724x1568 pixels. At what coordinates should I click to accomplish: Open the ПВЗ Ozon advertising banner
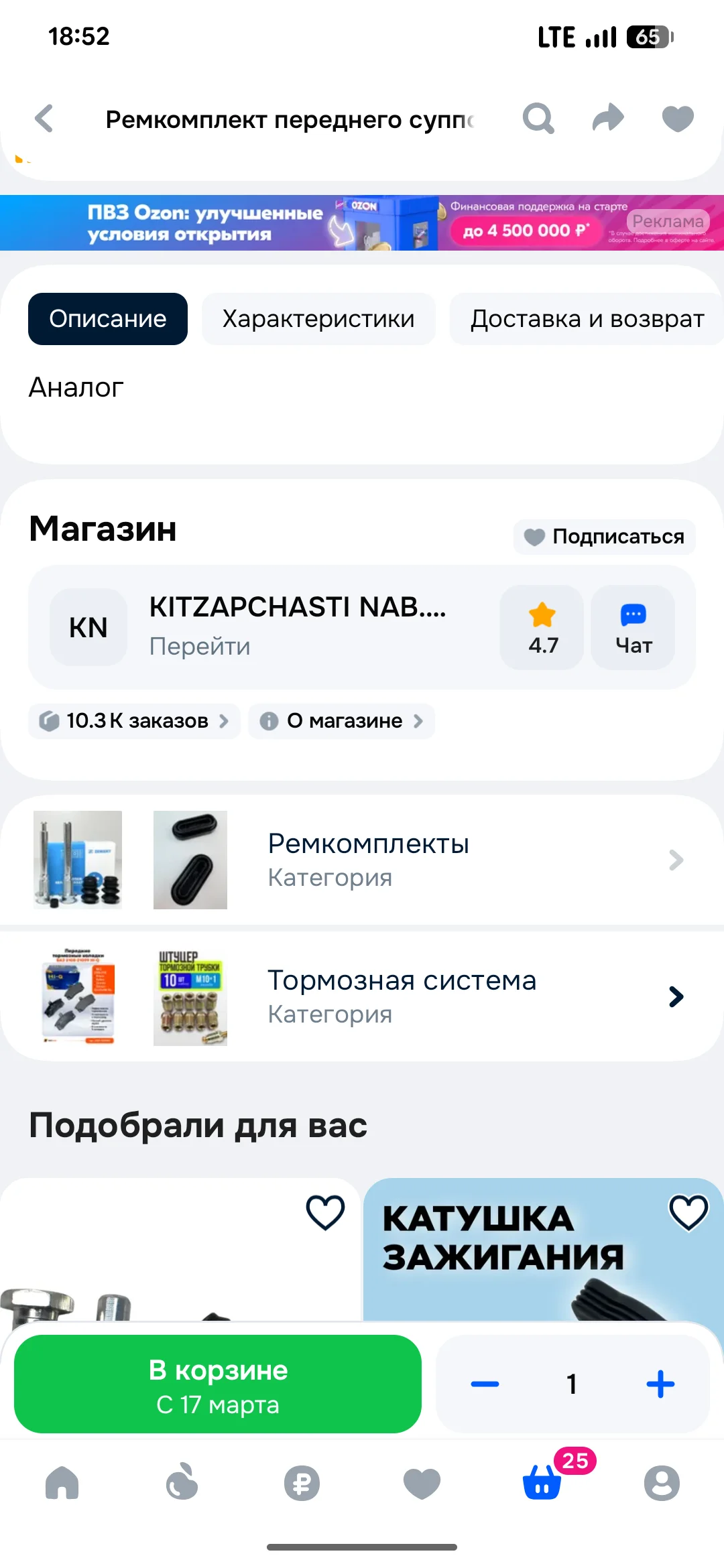click(362, 222)
